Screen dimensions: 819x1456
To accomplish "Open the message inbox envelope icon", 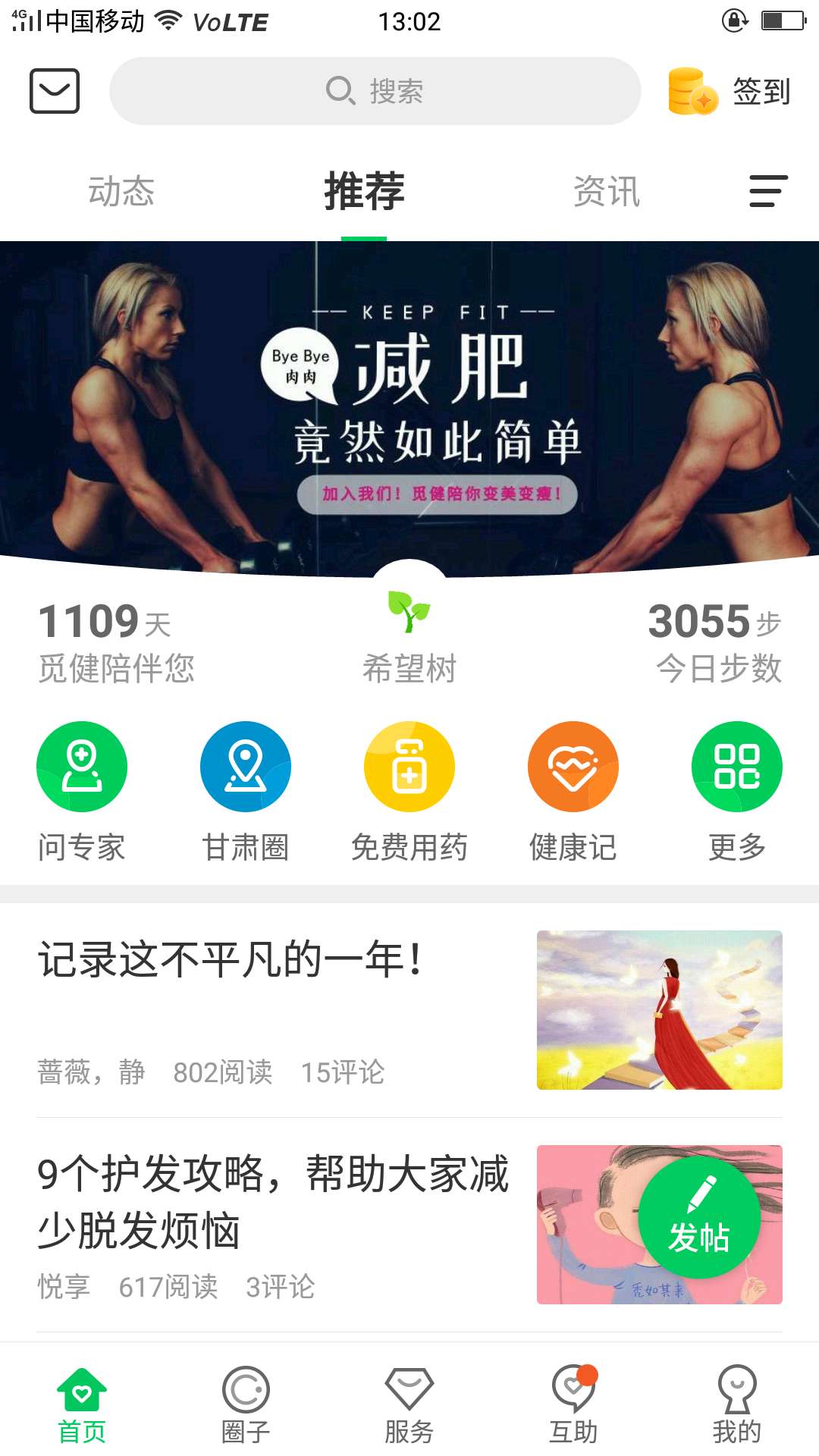I will (52, 91).
